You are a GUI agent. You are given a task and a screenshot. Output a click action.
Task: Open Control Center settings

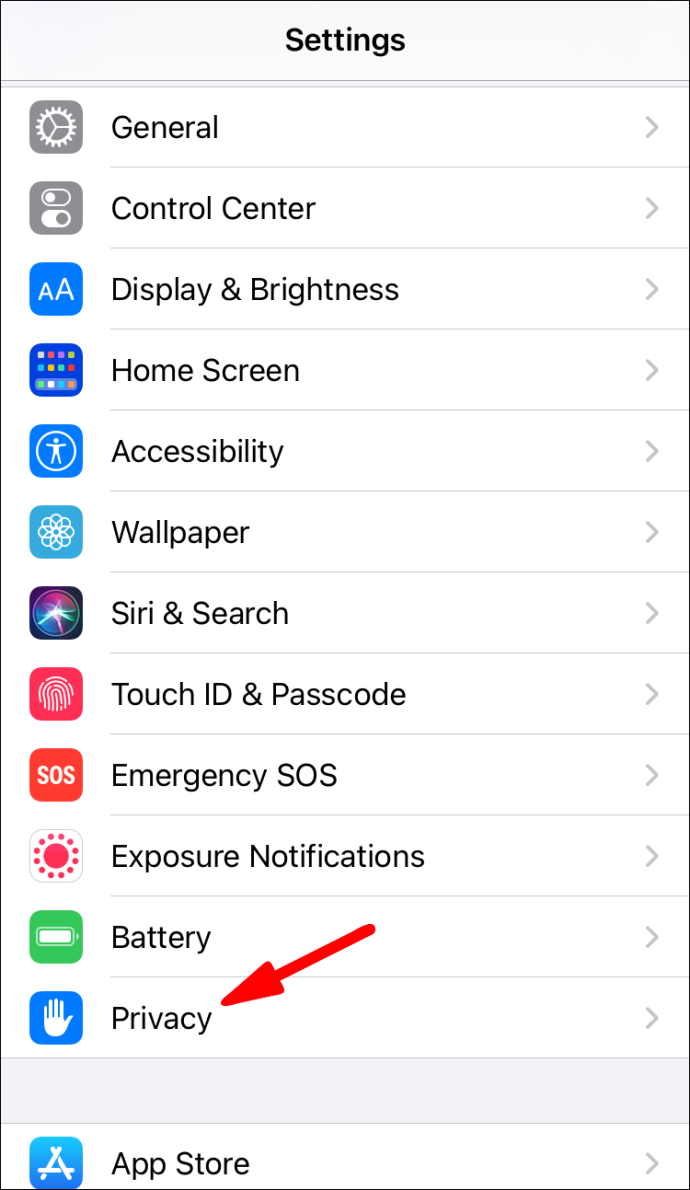coord(345,208)
